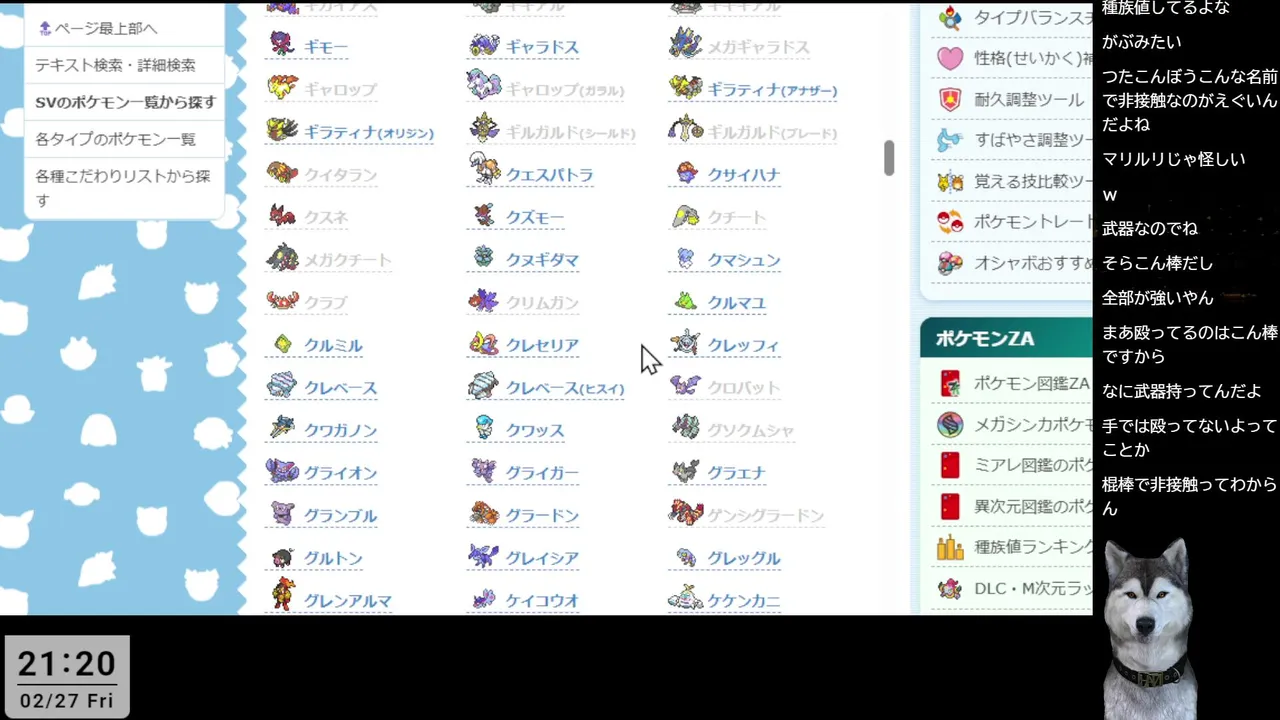Open ギラティナ(オリジン) page
Screen dimensions: 1280x720
(x=369, y=132)
